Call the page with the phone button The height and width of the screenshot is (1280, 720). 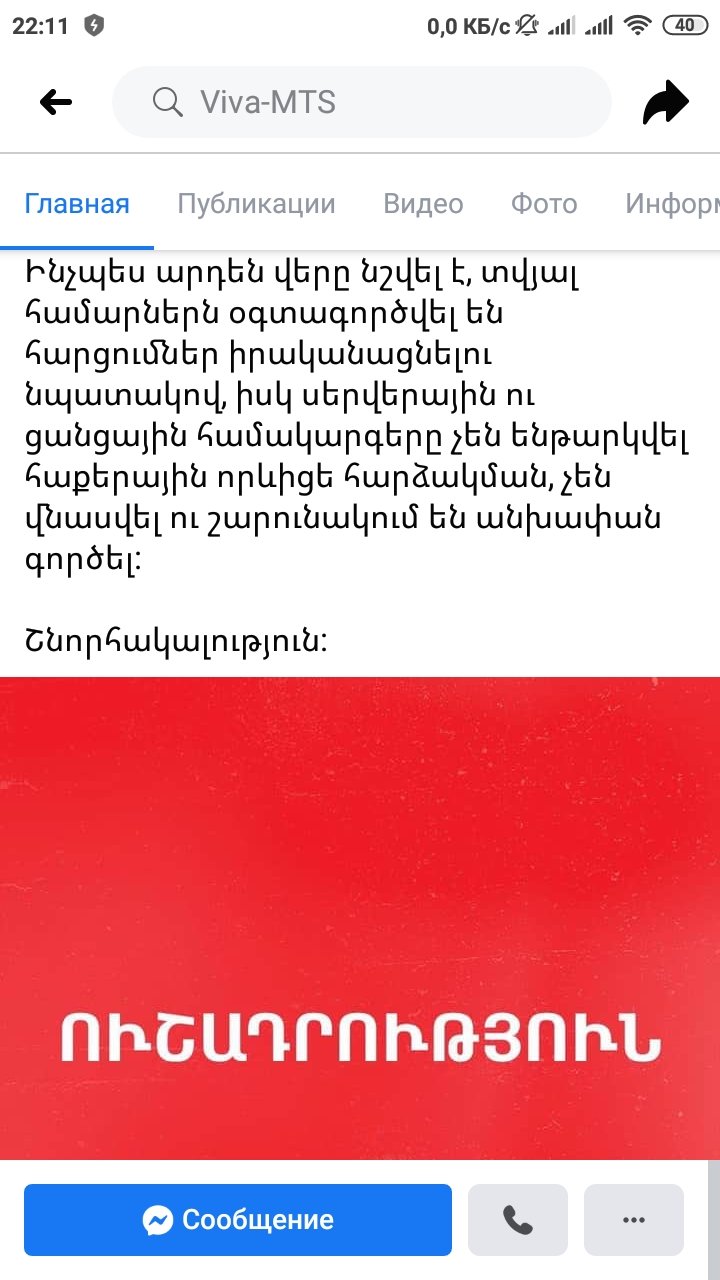pos(518,1220)
